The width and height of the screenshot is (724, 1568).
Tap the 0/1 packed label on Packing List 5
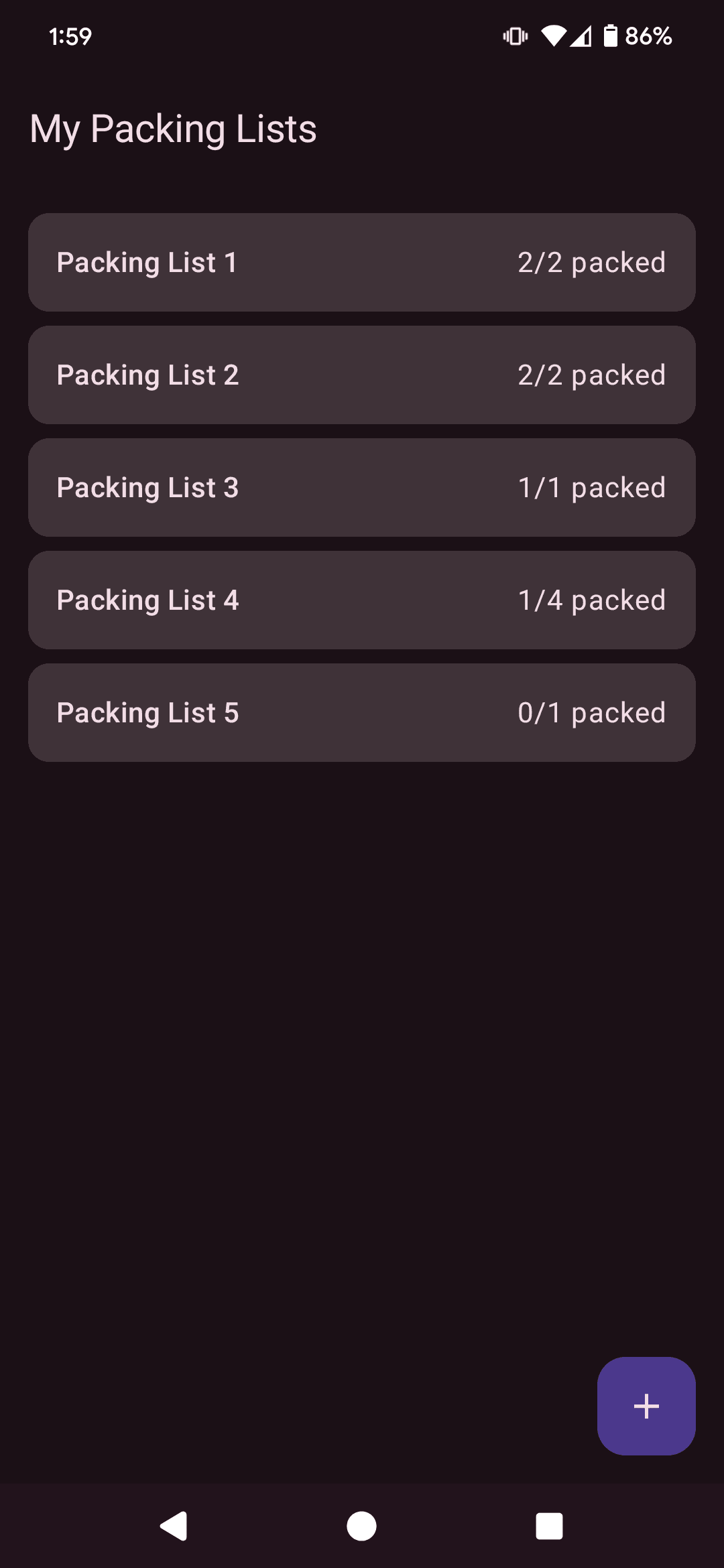pos(591,712)
